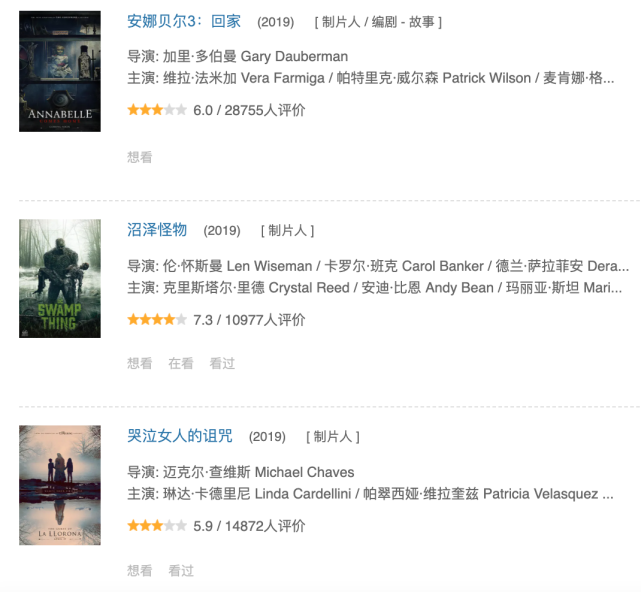Open the 哭泣女人的诅咒 title link
Viewport: 641px width, 592px height.
click(x=180, y=436)
